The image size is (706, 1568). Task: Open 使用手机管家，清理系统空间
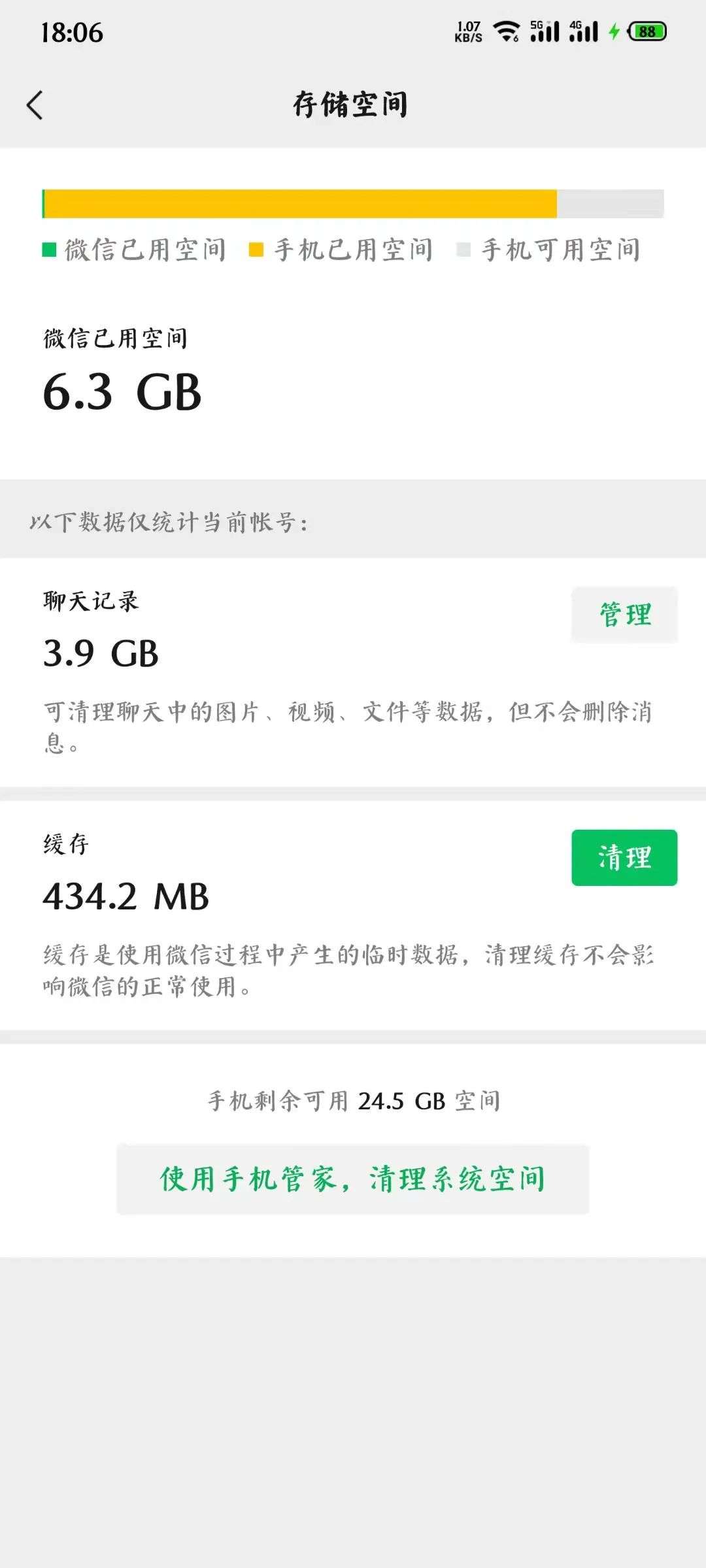point(352,1179)
